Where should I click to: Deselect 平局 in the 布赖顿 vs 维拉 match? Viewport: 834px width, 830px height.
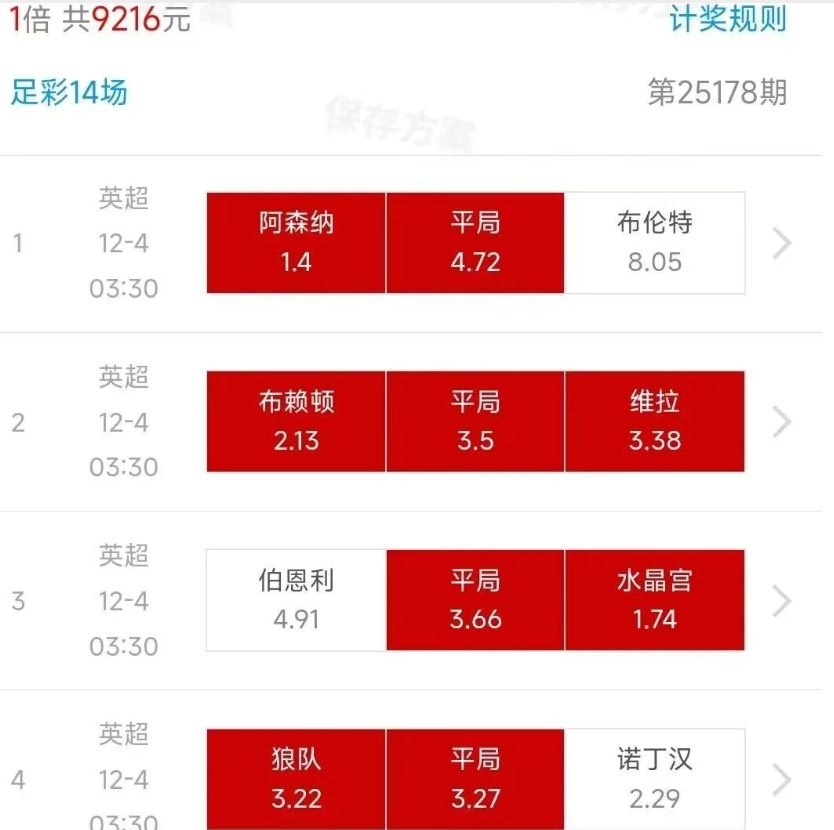tap(475, 421)
